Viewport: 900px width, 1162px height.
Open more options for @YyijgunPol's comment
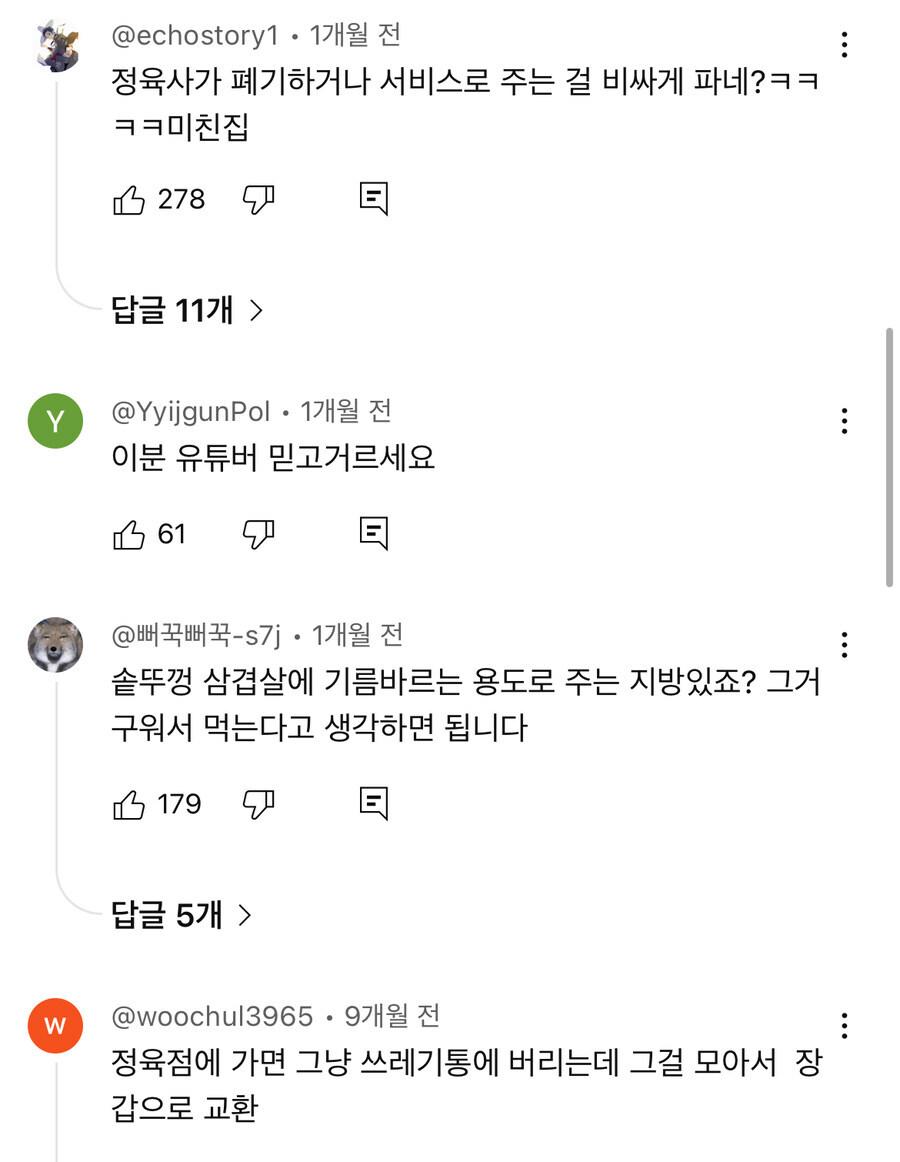pyautogui.click(x=845, y=421)
